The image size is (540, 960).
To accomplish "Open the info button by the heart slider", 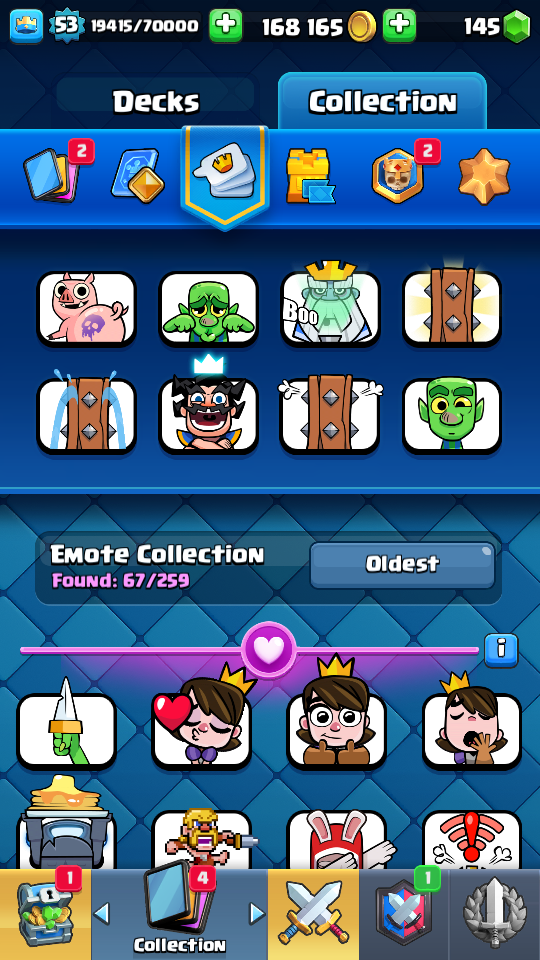I will tap(501, 650).
